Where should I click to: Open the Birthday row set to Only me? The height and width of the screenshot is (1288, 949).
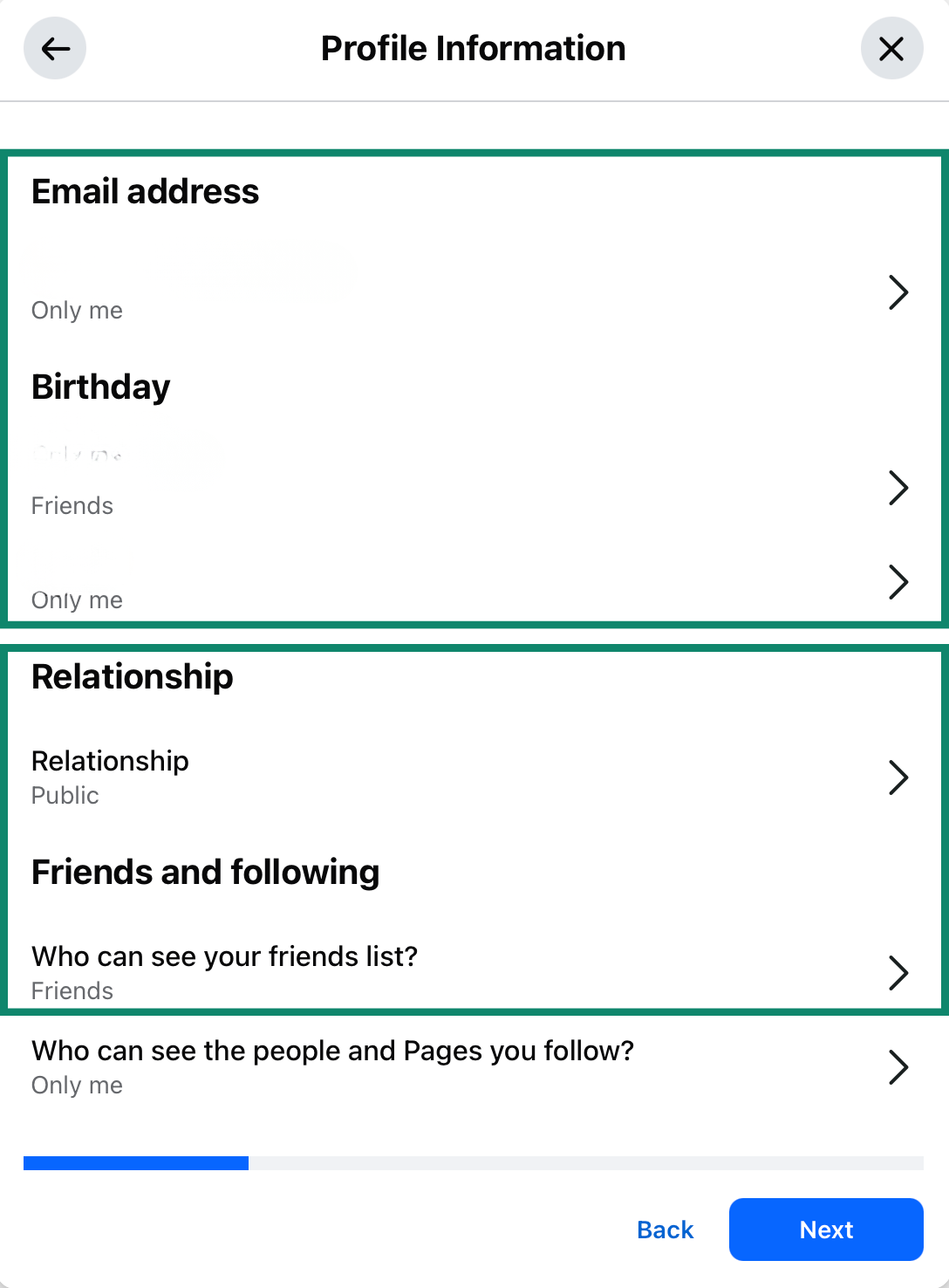click(x=471, y=583)
